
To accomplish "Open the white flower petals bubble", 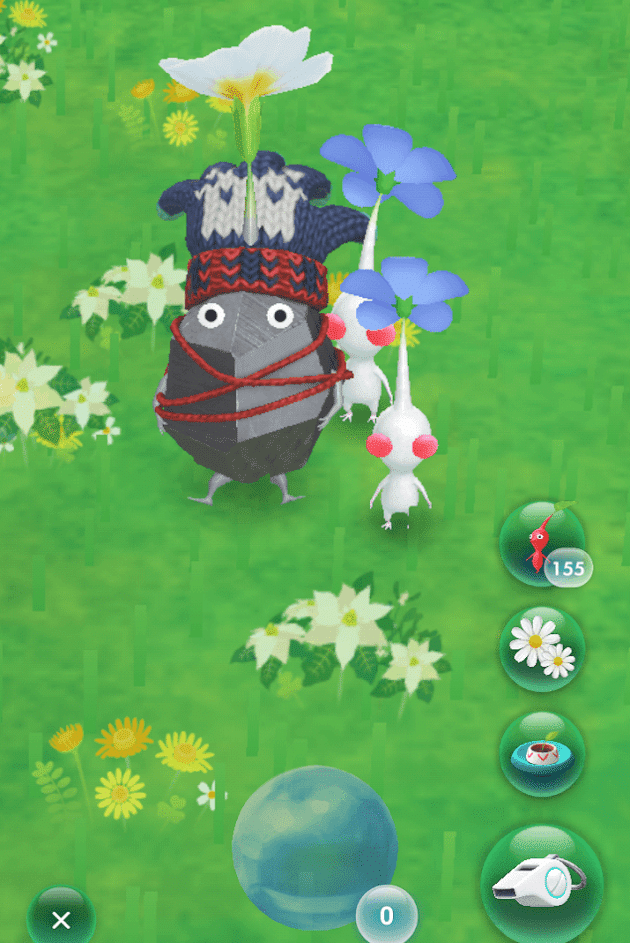I will (x=542, y=648).
